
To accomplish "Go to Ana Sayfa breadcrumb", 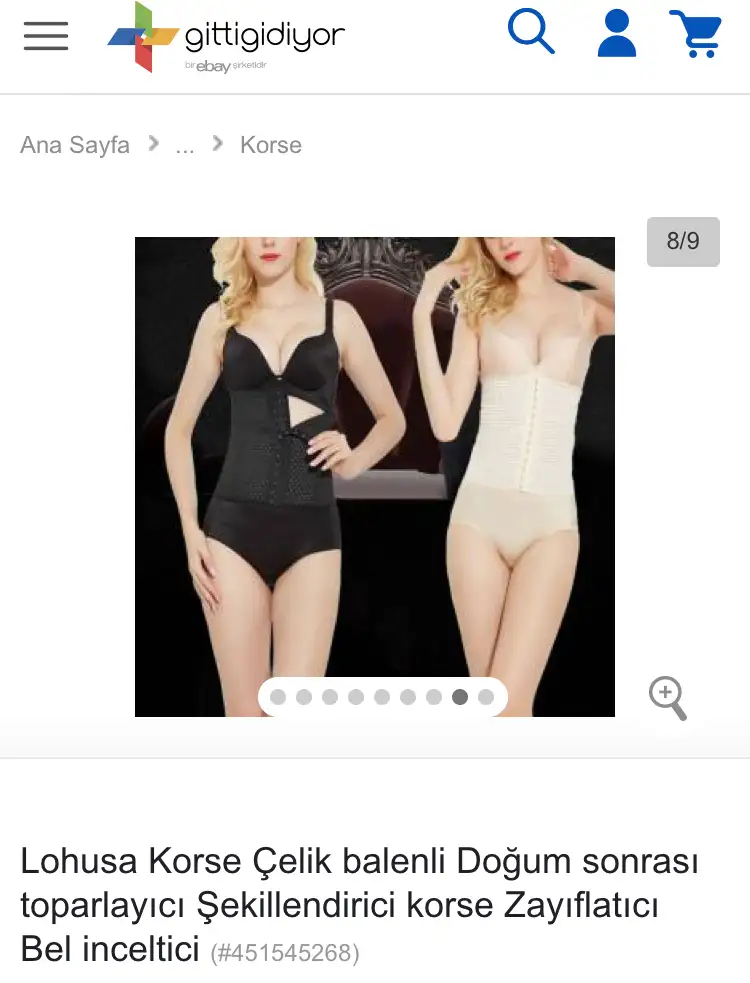I will 75,145.
